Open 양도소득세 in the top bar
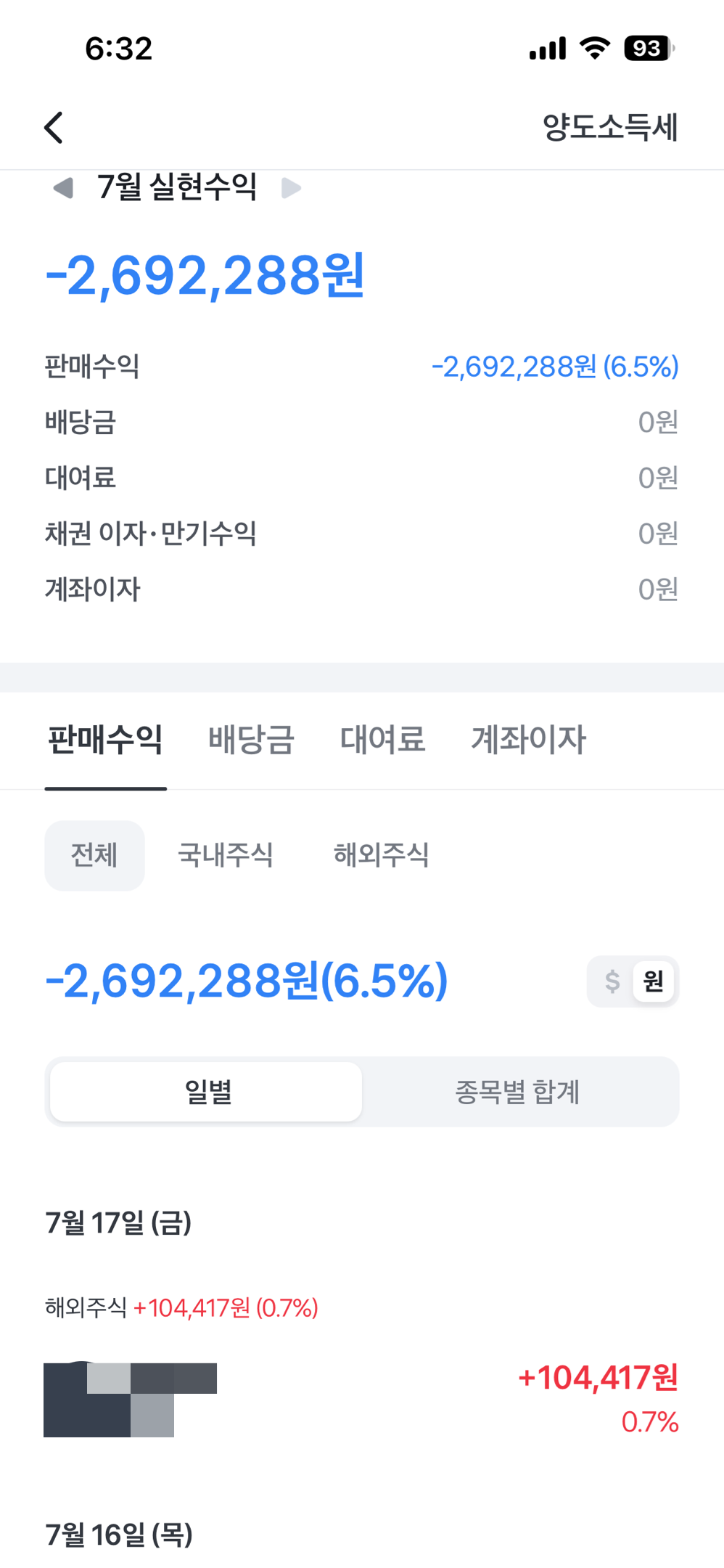The height and width of the screenshot is (1568, 724). [x=610, y=127]
